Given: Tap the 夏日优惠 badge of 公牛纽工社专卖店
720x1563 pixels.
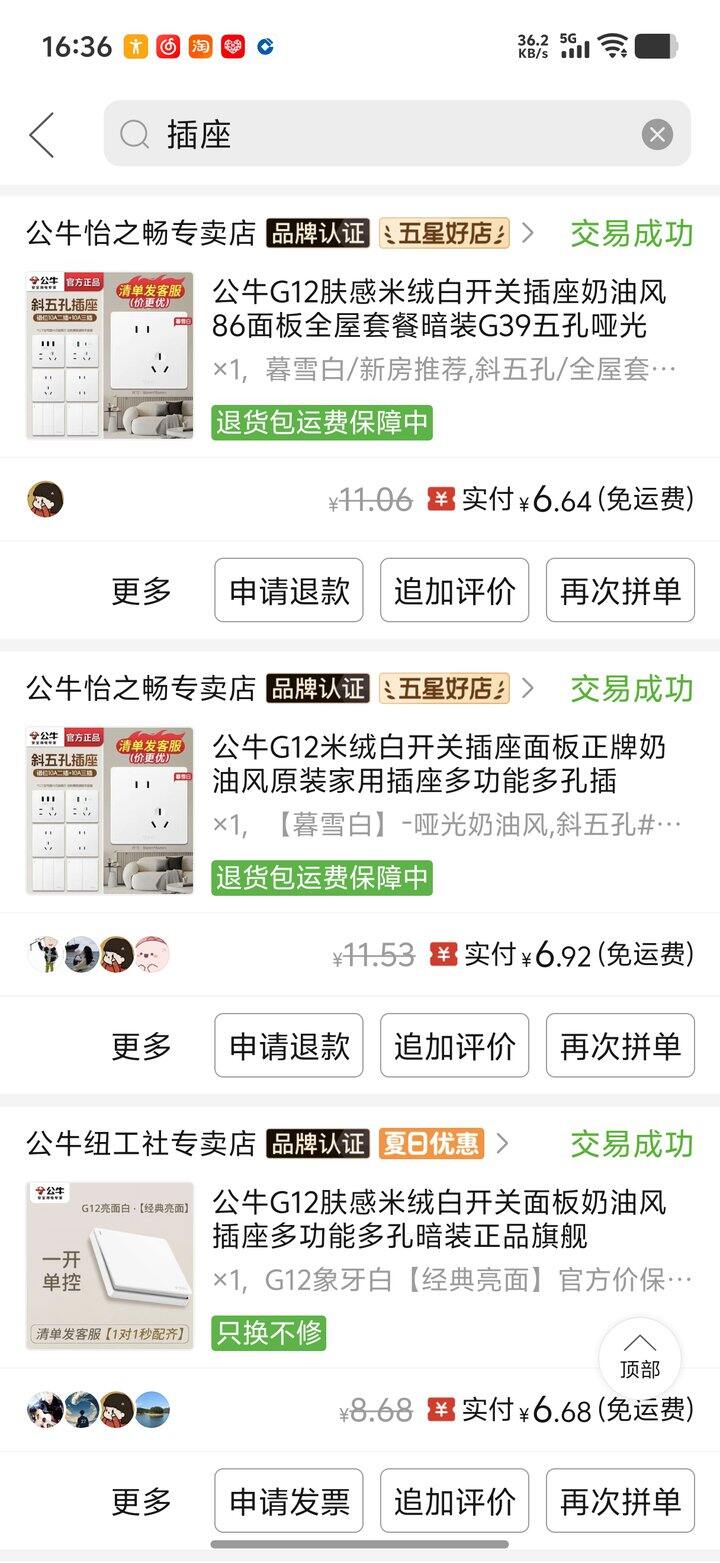Looking at the screenshot, I should click(429, 1143).
